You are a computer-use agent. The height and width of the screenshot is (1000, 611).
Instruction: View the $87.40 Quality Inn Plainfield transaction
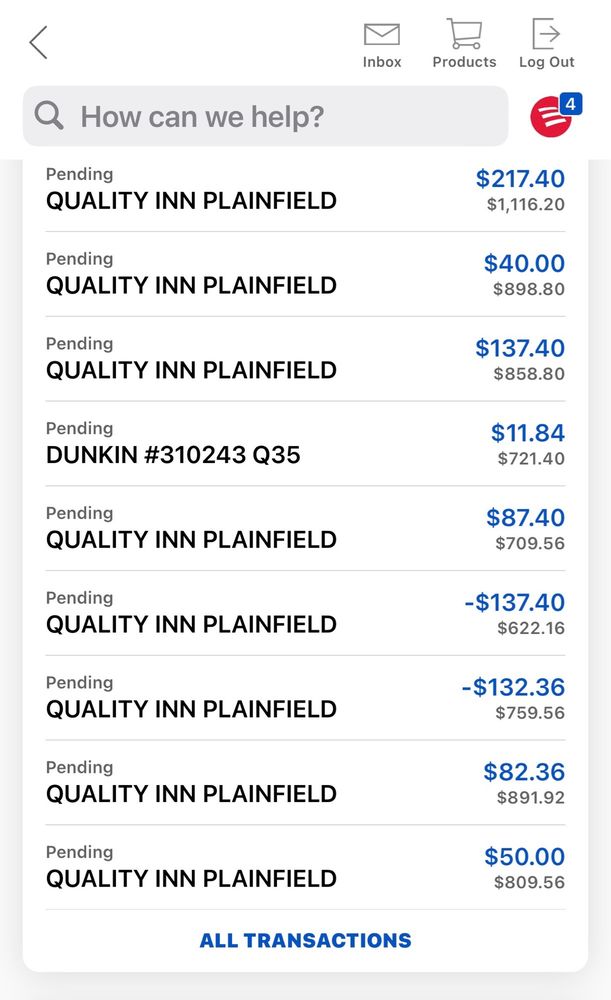click(x=305, y=530)
